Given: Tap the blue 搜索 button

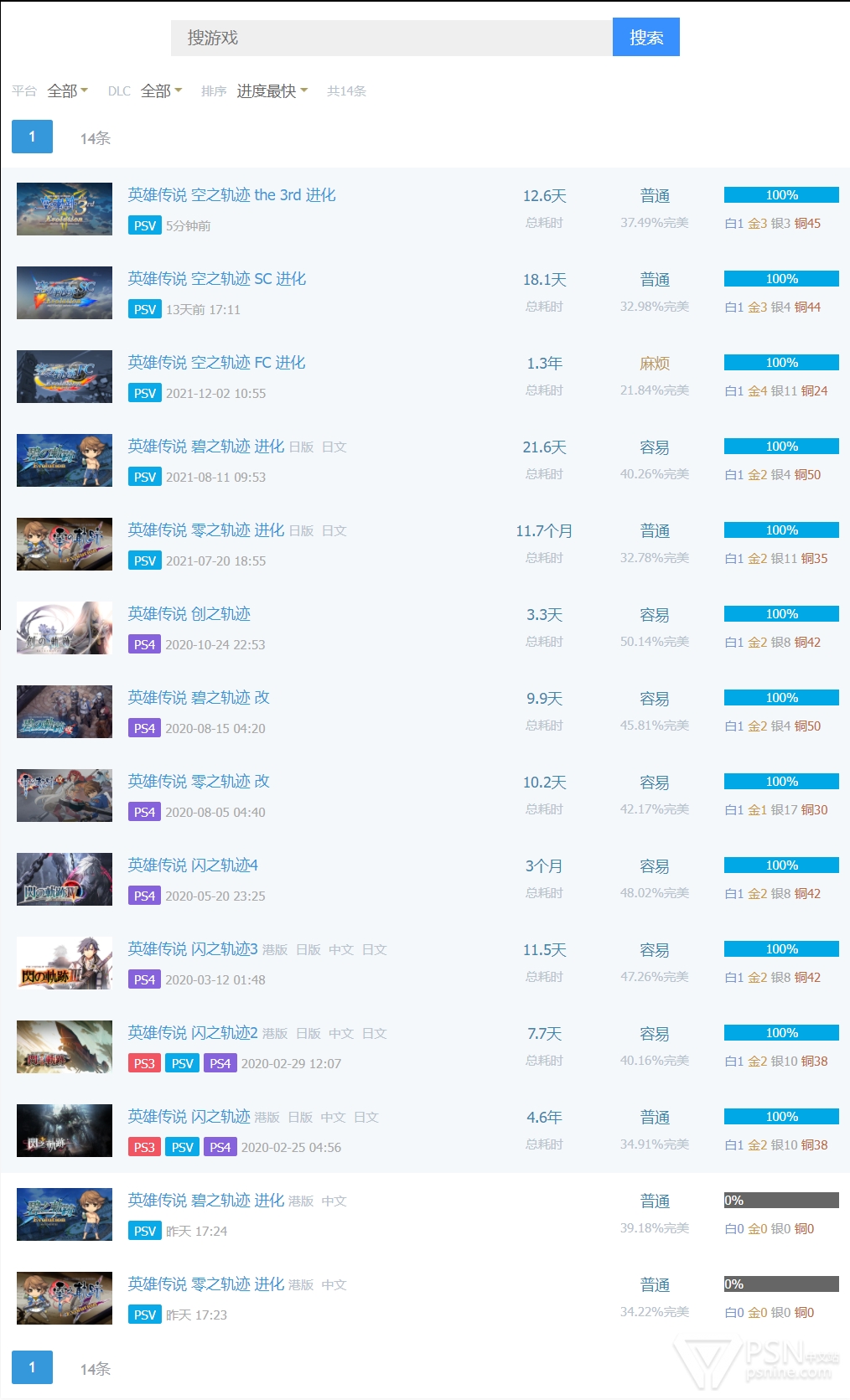Looking at the screenshot, I should [x=646, y=37].
